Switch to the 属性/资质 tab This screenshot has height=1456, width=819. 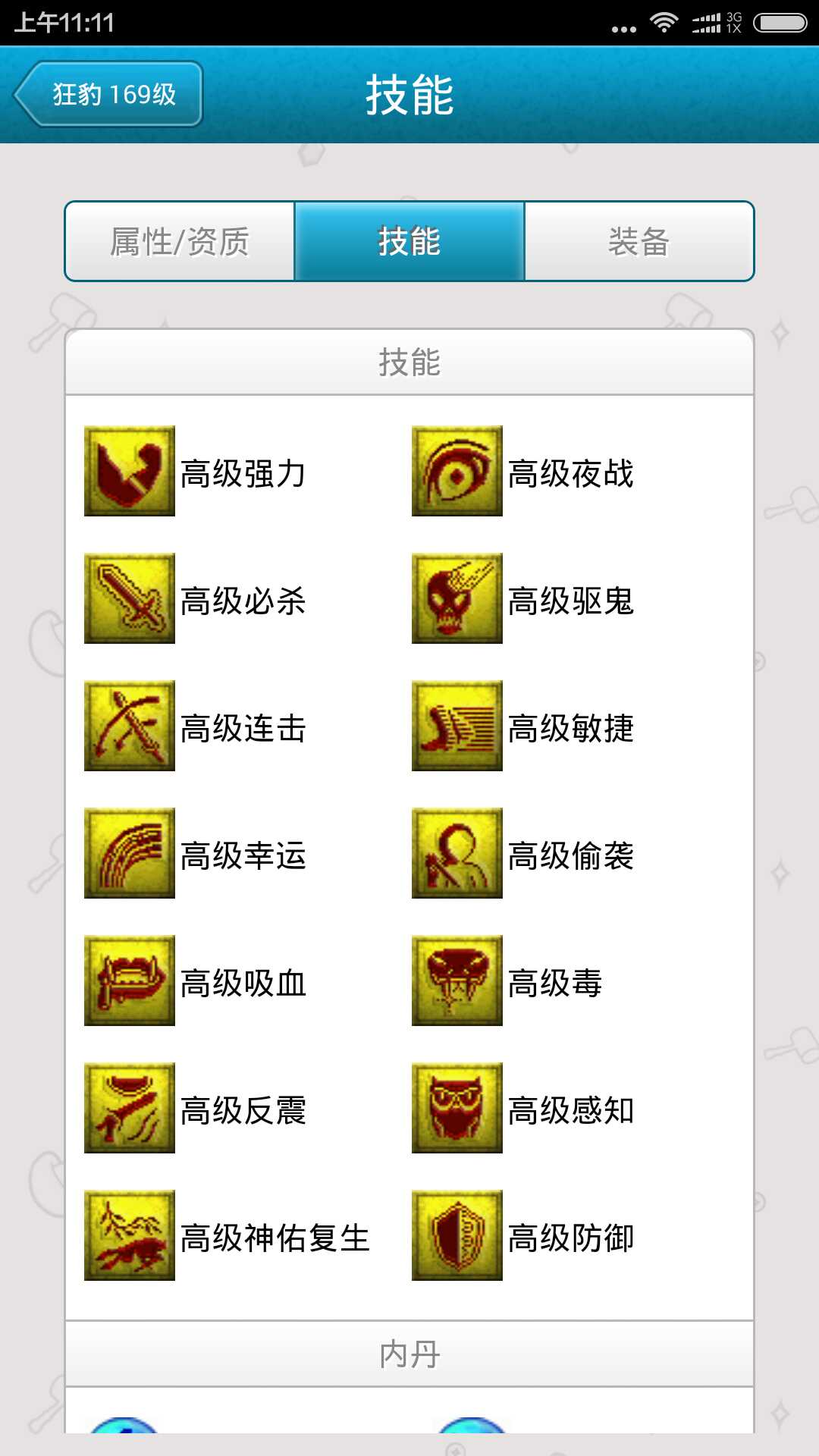coord(180,242)
